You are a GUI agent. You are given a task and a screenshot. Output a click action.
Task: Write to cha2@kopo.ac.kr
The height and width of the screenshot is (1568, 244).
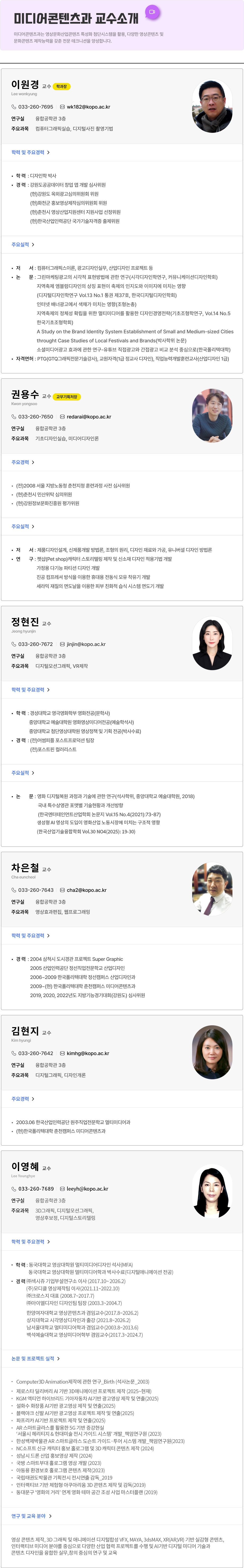point(86,890)
